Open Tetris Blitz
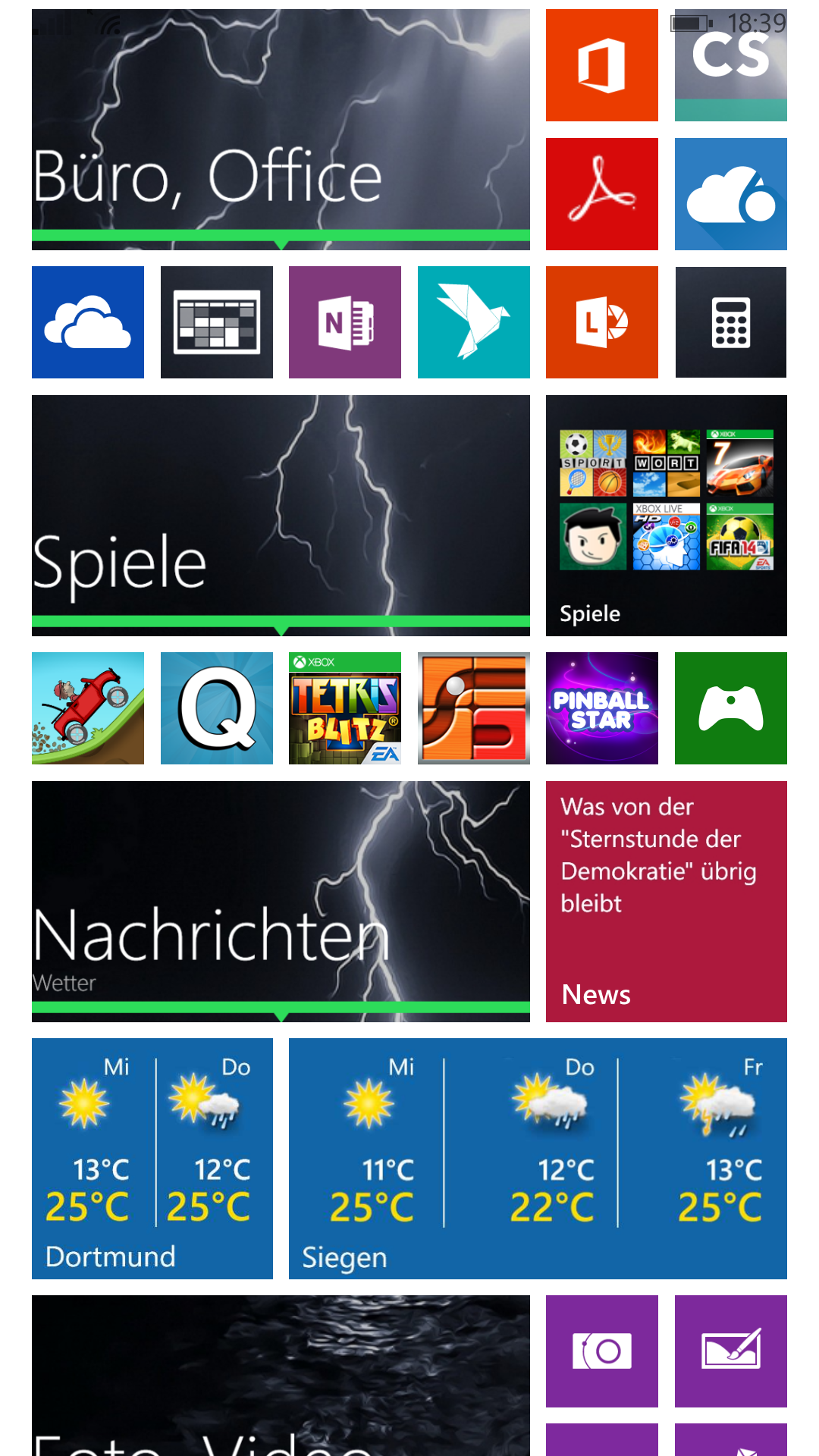 (345, 708)
